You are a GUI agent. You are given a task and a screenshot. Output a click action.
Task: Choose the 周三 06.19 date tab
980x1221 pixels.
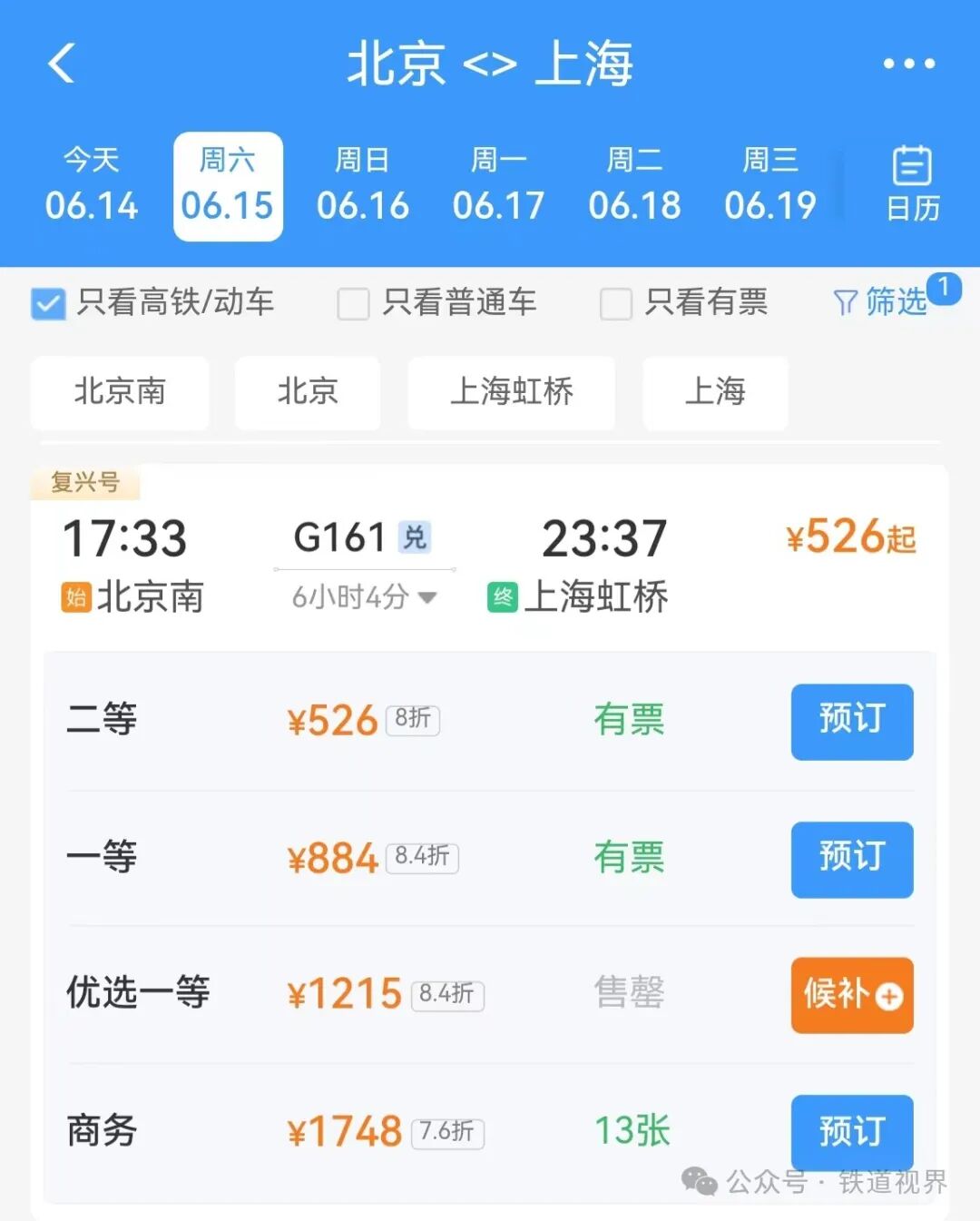(x=770, y=186)
